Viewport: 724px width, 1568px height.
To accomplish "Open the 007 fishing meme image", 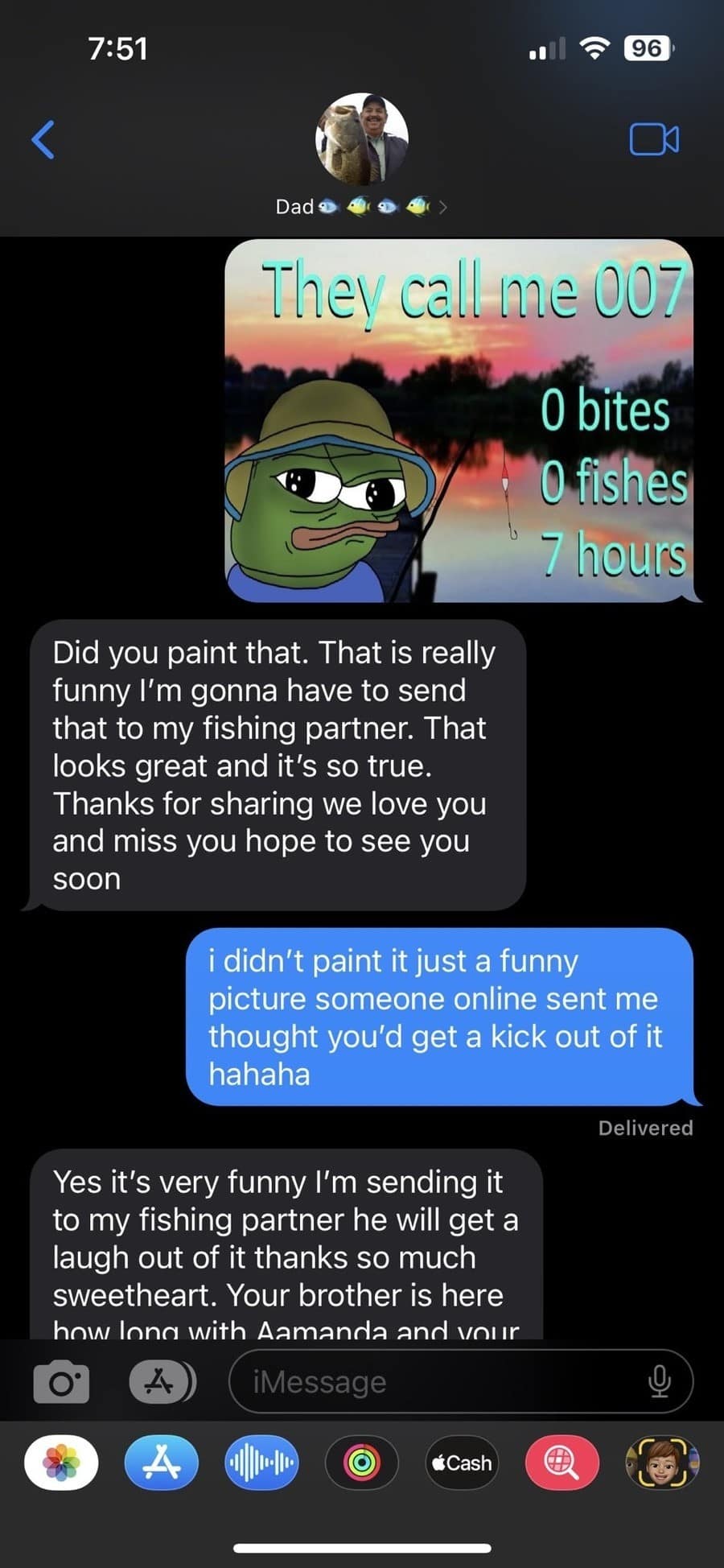I will [x=459, y=420].
